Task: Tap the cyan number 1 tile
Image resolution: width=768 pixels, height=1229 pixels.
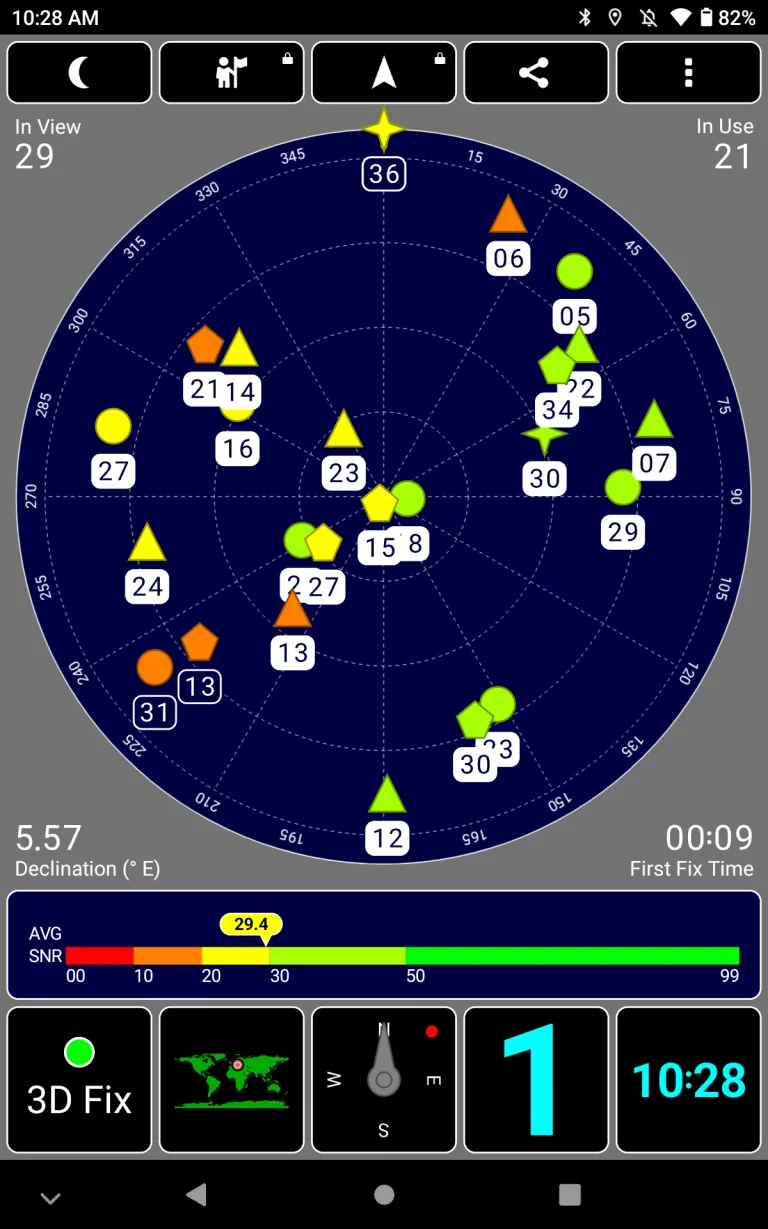Action: click(x=535, y=1080)
